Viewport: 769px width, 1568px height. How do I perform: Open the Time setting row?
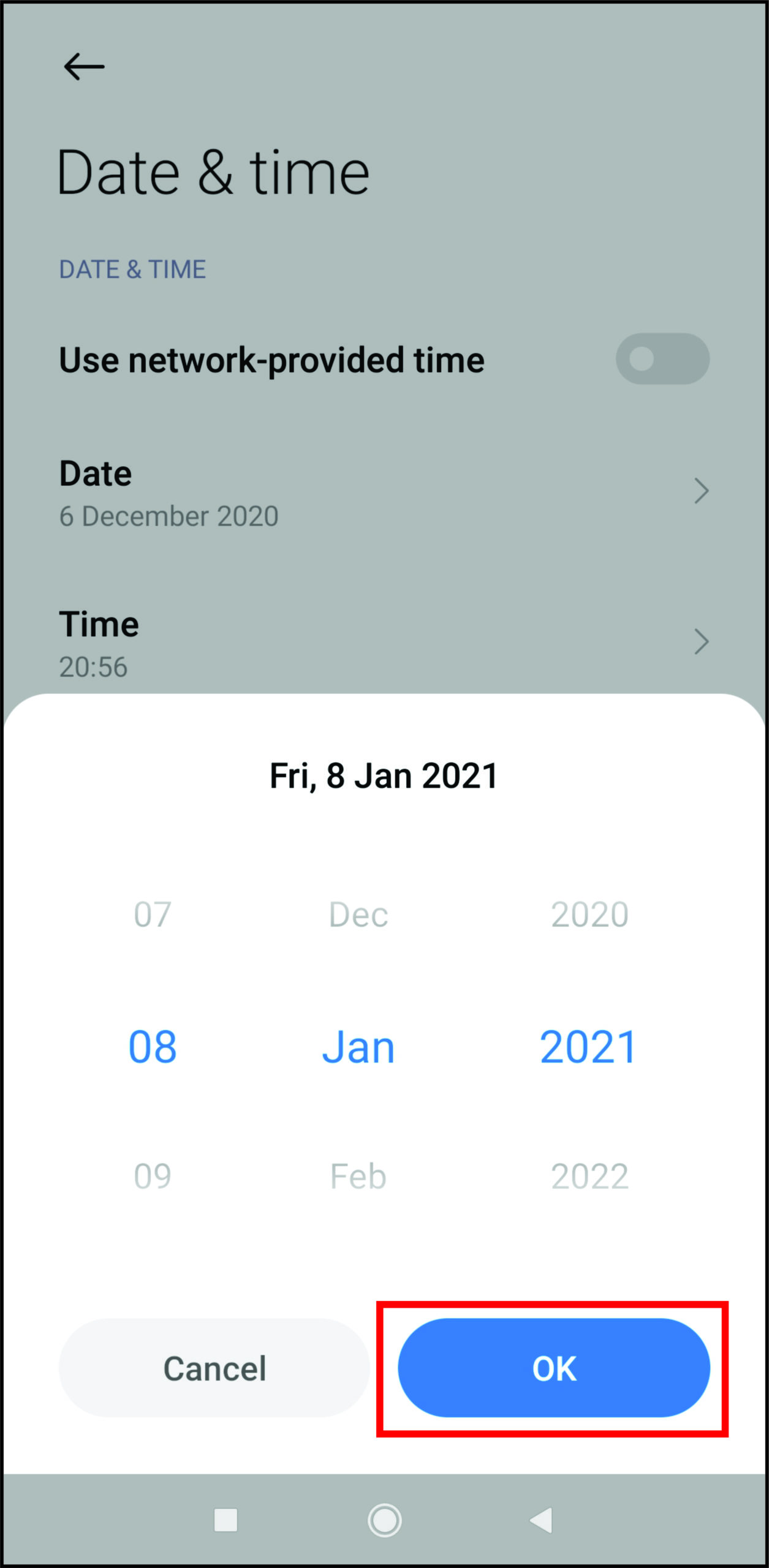coord(384,643)
